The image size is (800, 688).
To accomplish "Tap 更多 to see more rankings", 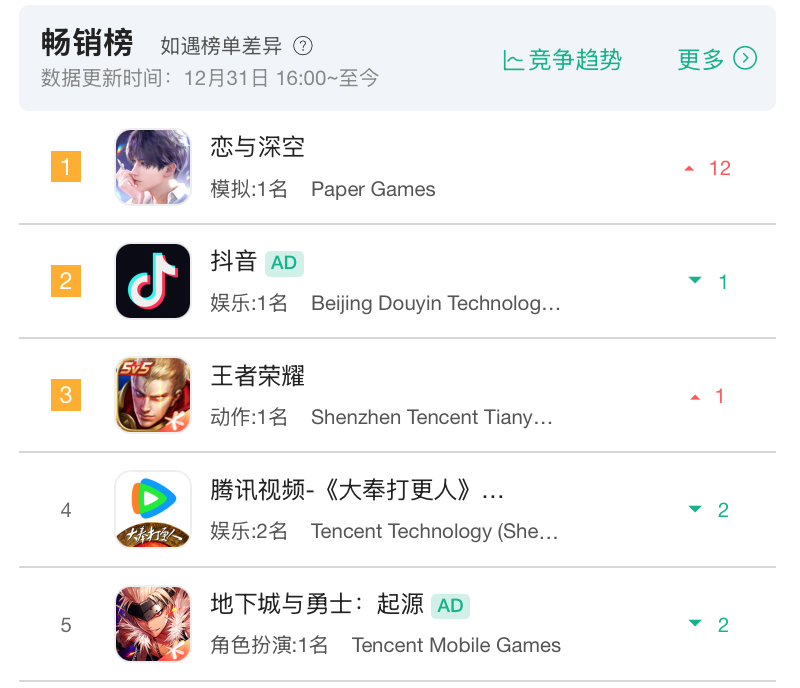I will (x=717, y=59).
